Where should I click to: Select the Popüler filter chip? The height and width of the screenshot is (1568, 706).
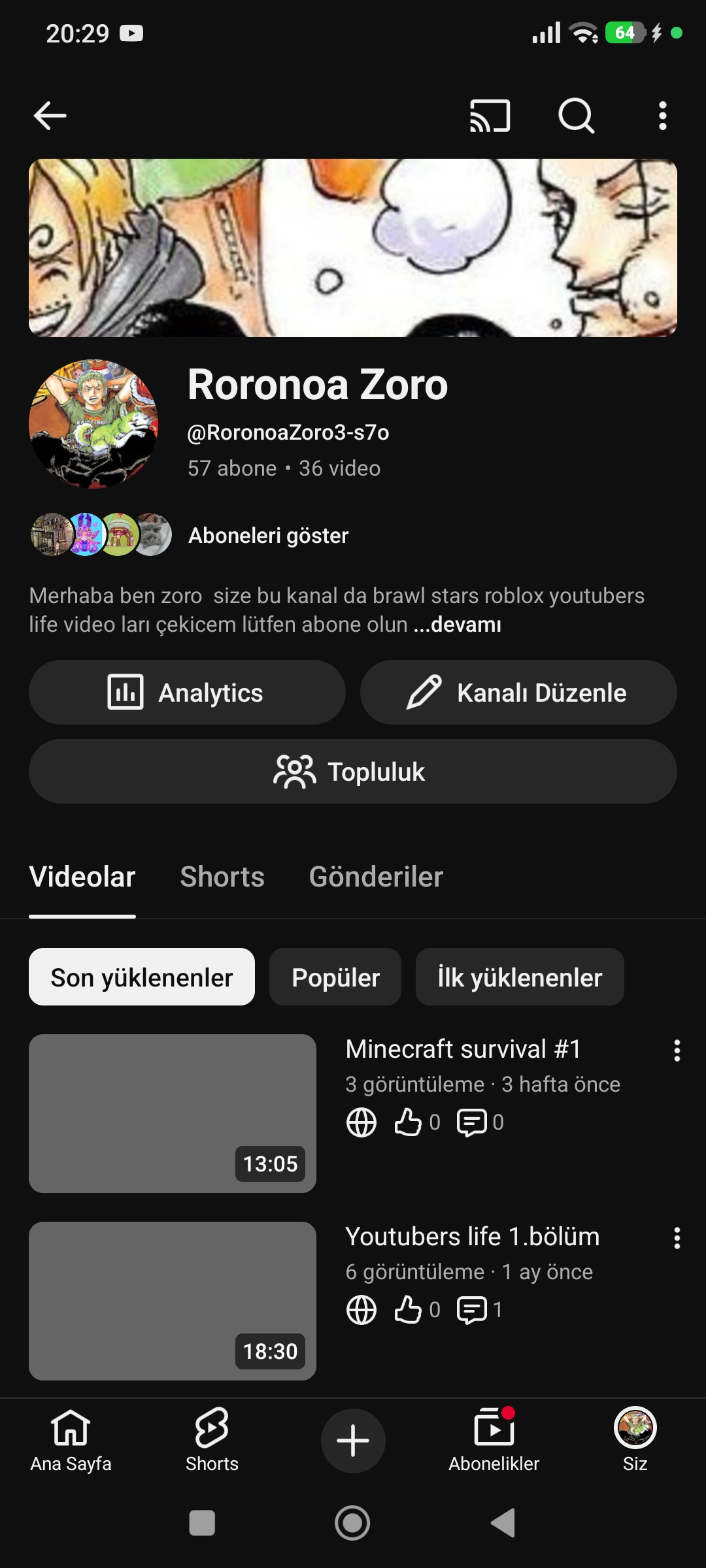coord(335,977)
